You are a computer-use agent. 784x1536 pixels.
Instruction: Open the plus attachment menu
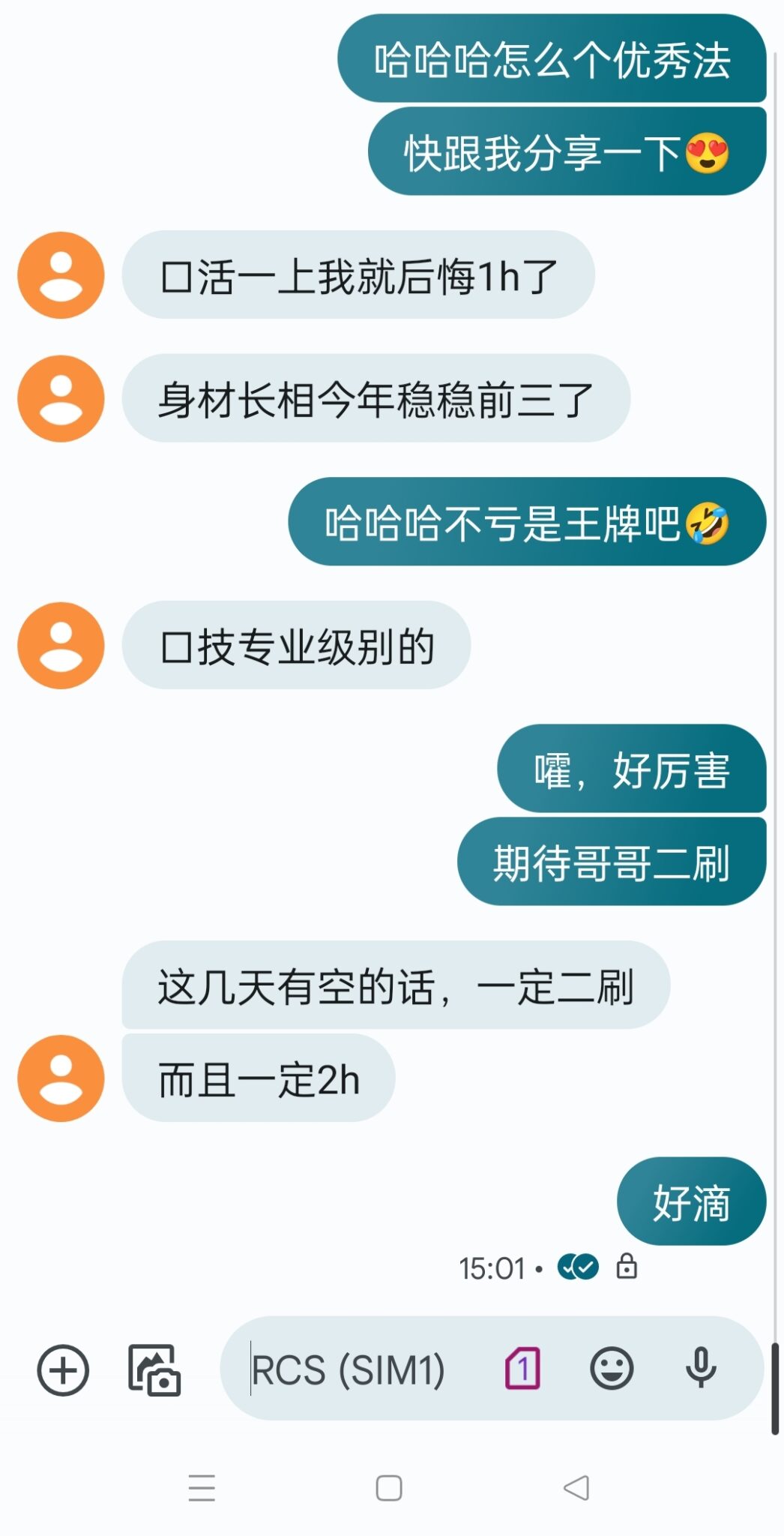(63, 1369)
